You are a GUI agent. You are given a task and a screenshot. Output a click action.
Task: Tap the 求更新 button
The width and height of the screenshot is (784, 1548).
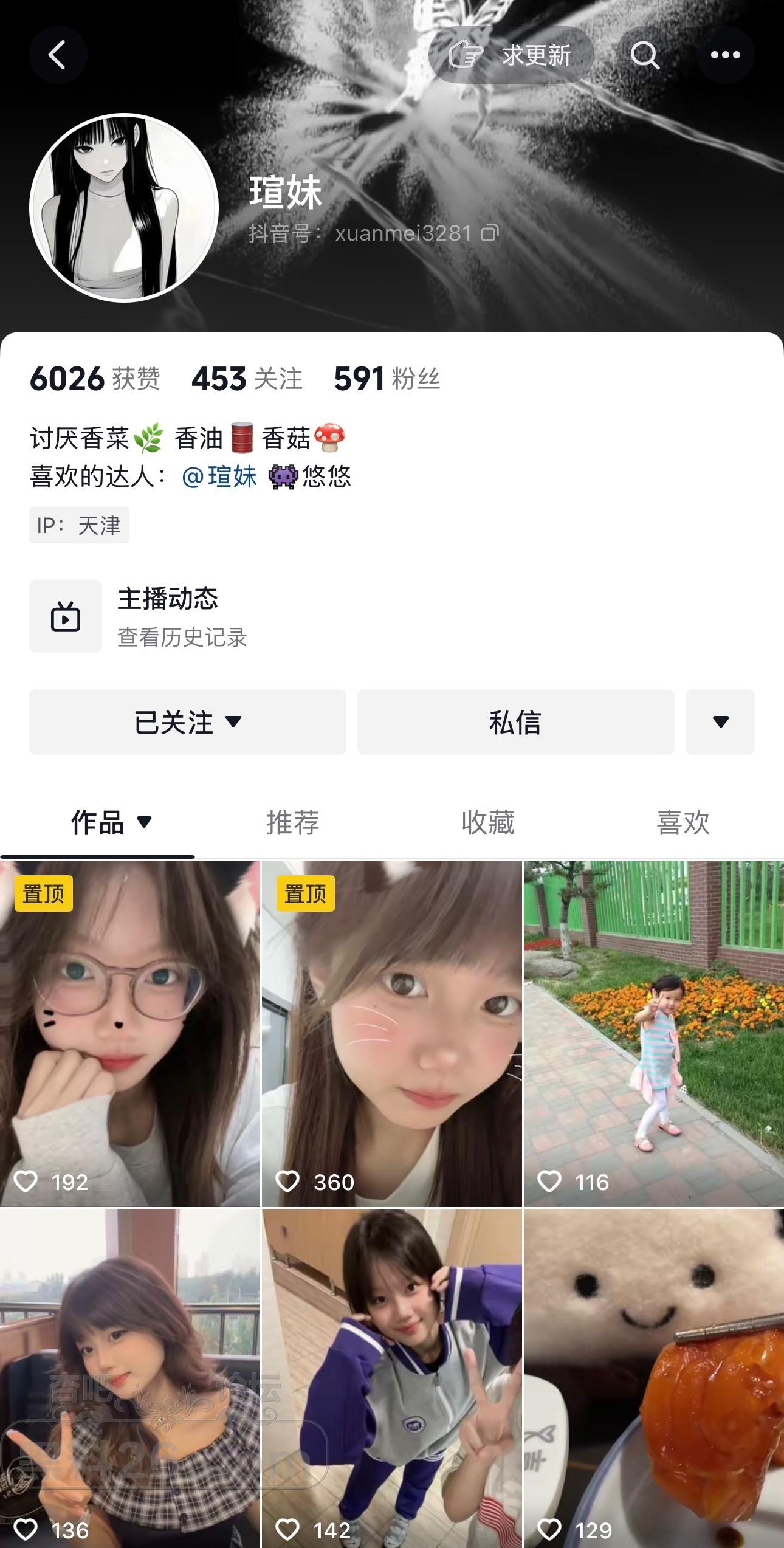click(511, 55)
